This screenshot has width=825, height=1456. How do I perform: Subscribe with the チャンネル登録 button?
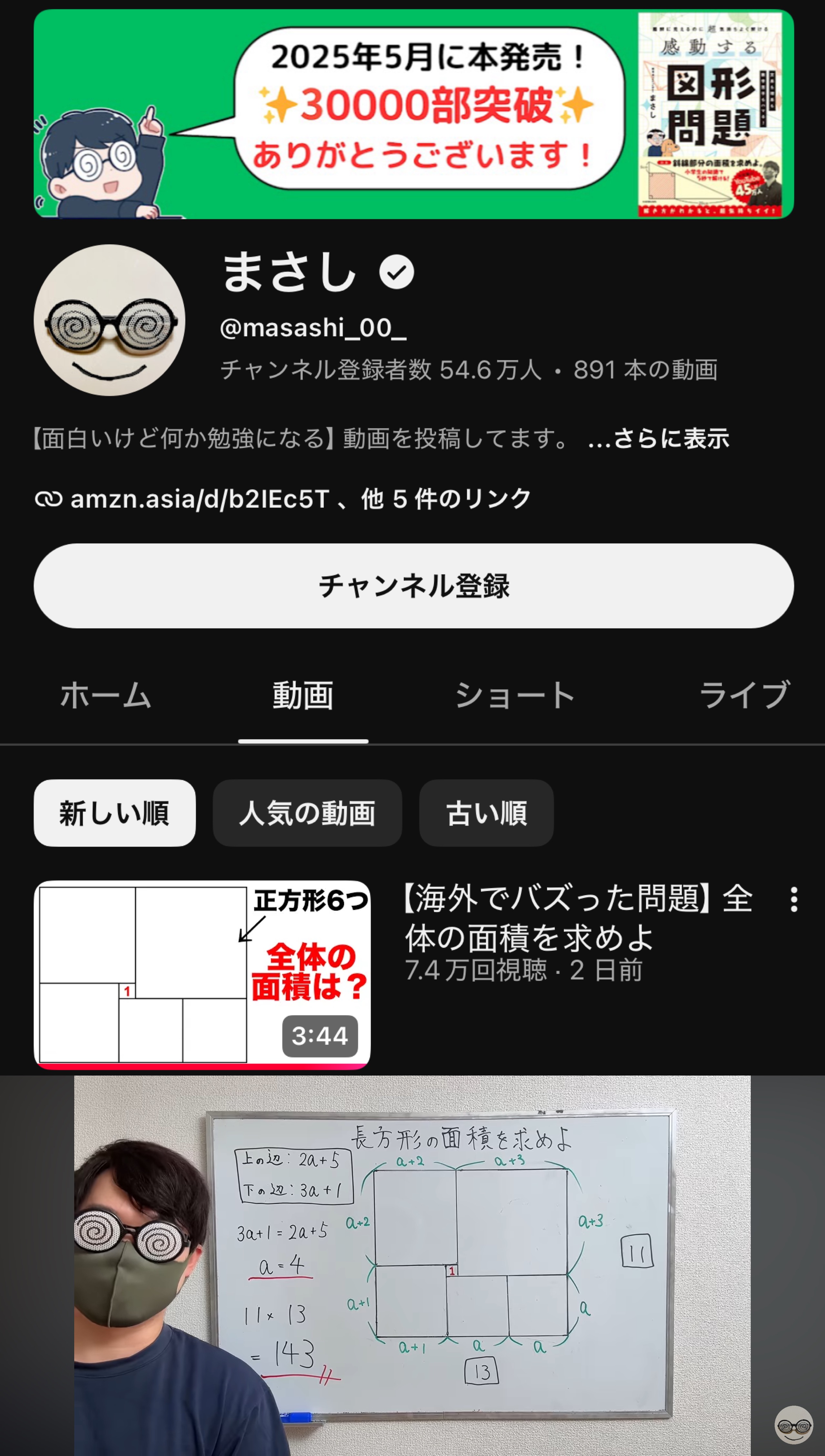click(414, 586)
